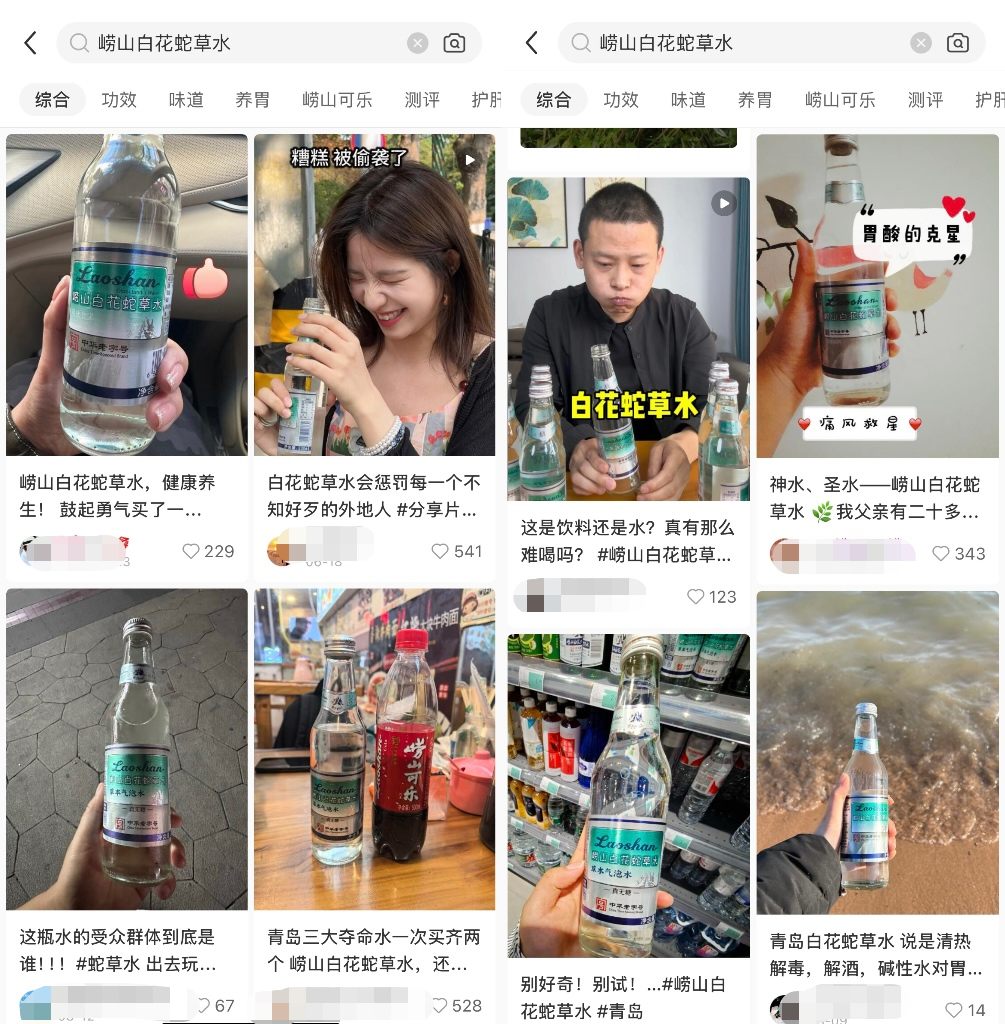Open the post 崂山白花蛇草水，健康养生
1005x1024 pixels.
(126, 295)
